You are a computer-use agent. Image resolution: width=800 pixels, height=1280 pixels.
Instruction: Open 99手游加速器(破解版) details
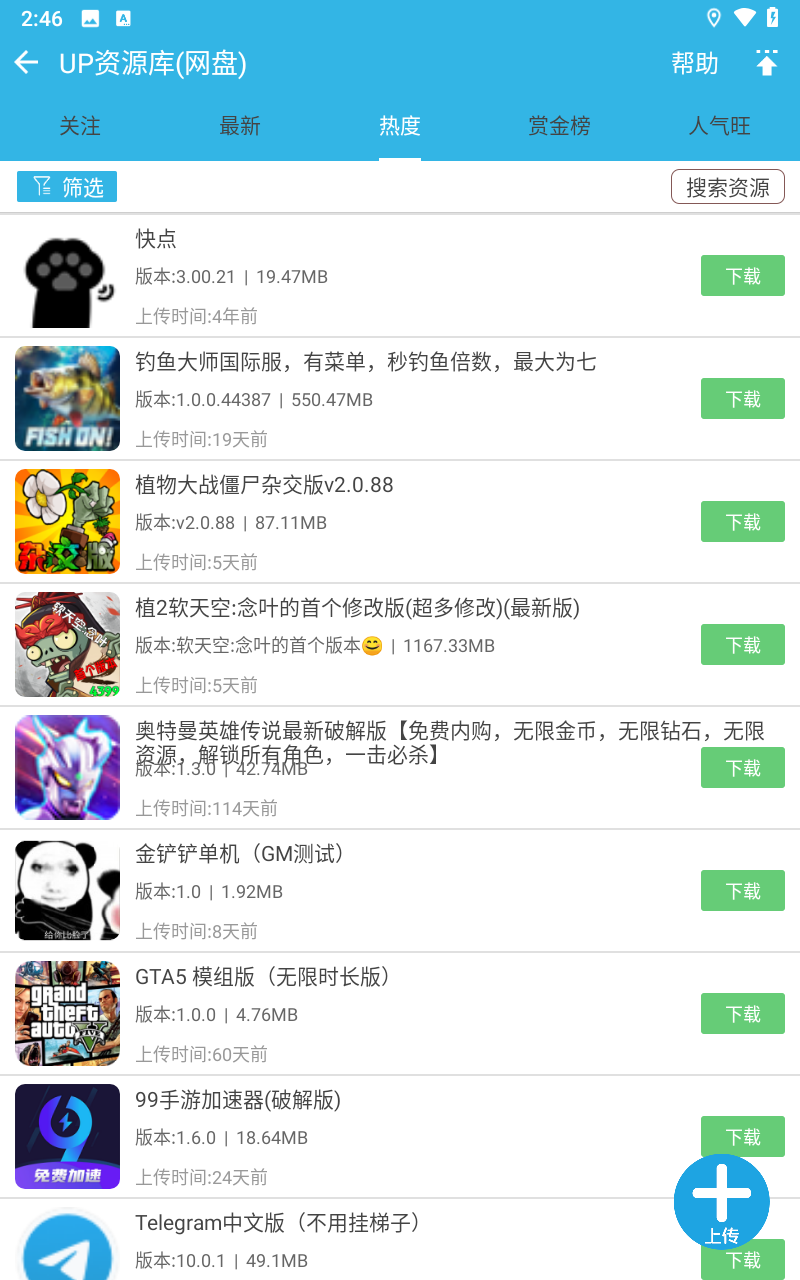pyautogui.click(x=238, y=1100)
